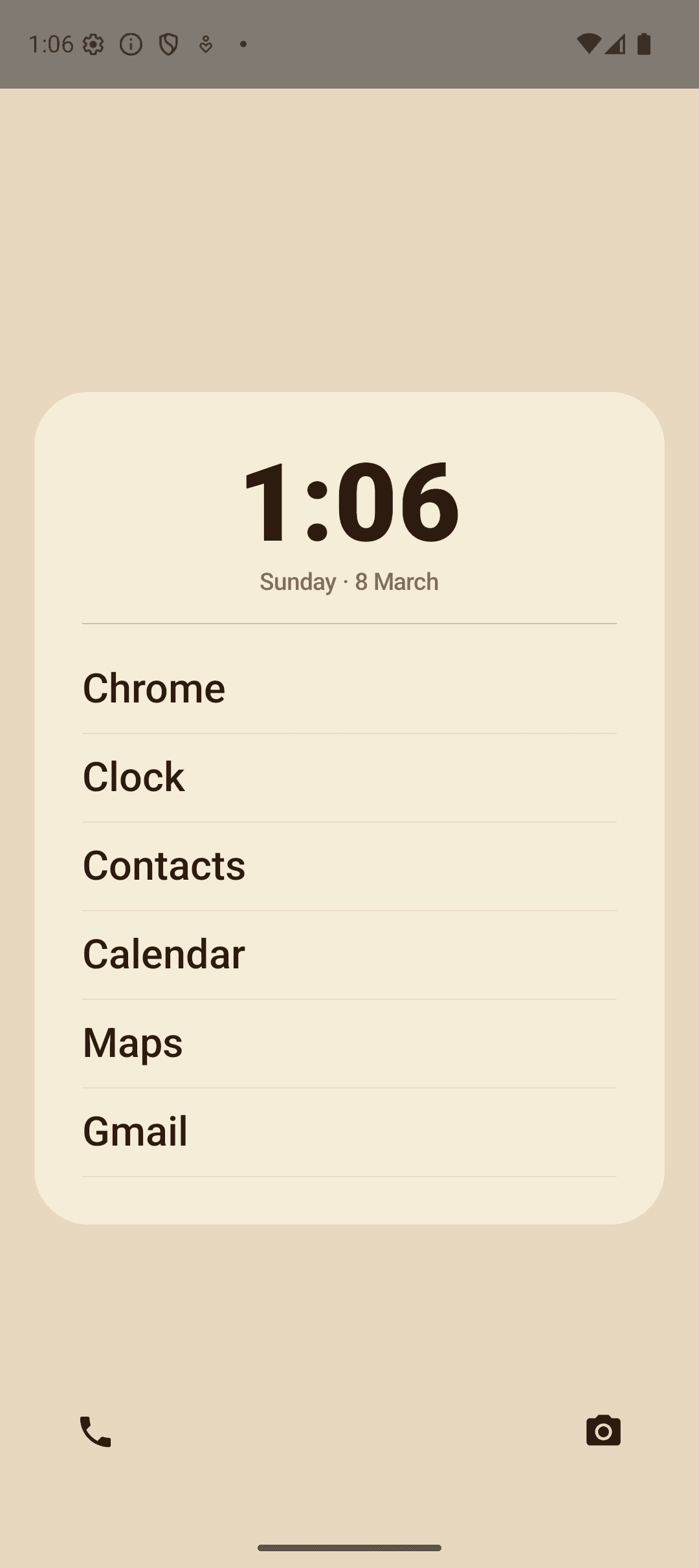Open the Phone dialer icon
Image resolution: width=699 pixels, height=1568 pixels.
pos(96,1432)
